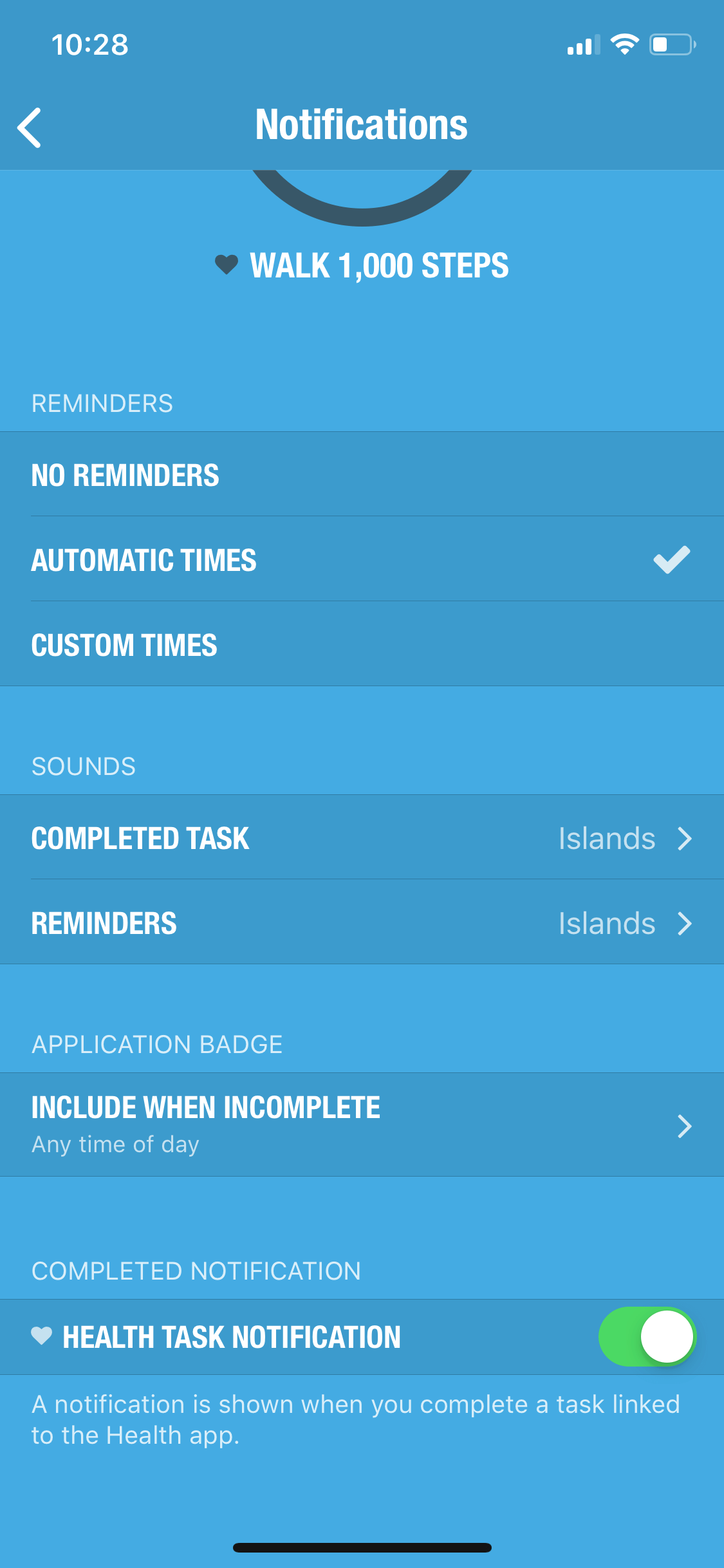Open Completed Task sound settings

[362, 837]
